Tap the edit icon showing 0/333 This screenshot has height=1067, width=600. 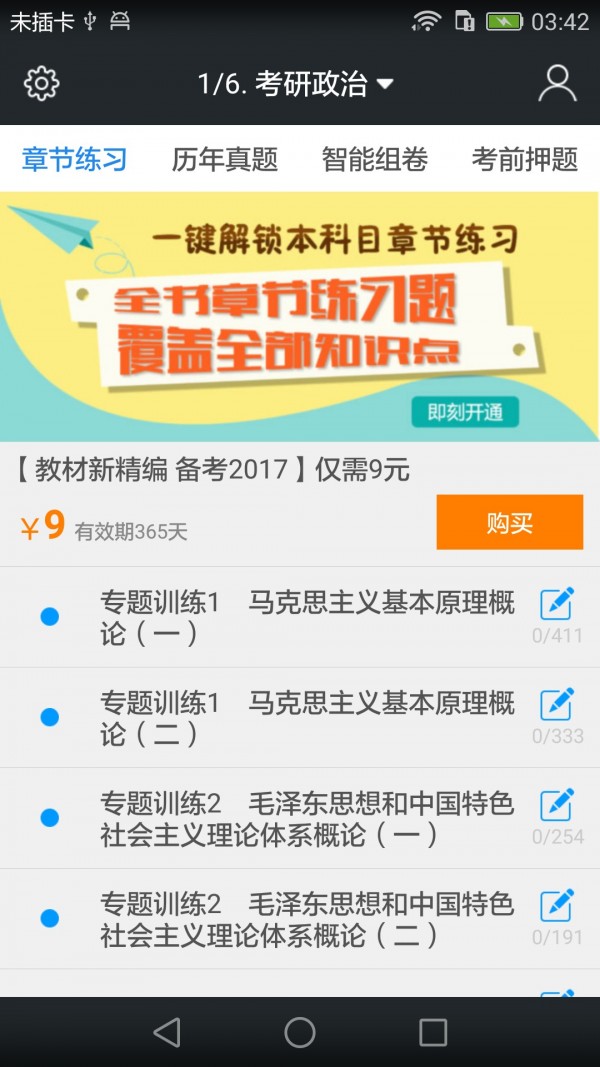pyautogui.click(x=556, y=705)
